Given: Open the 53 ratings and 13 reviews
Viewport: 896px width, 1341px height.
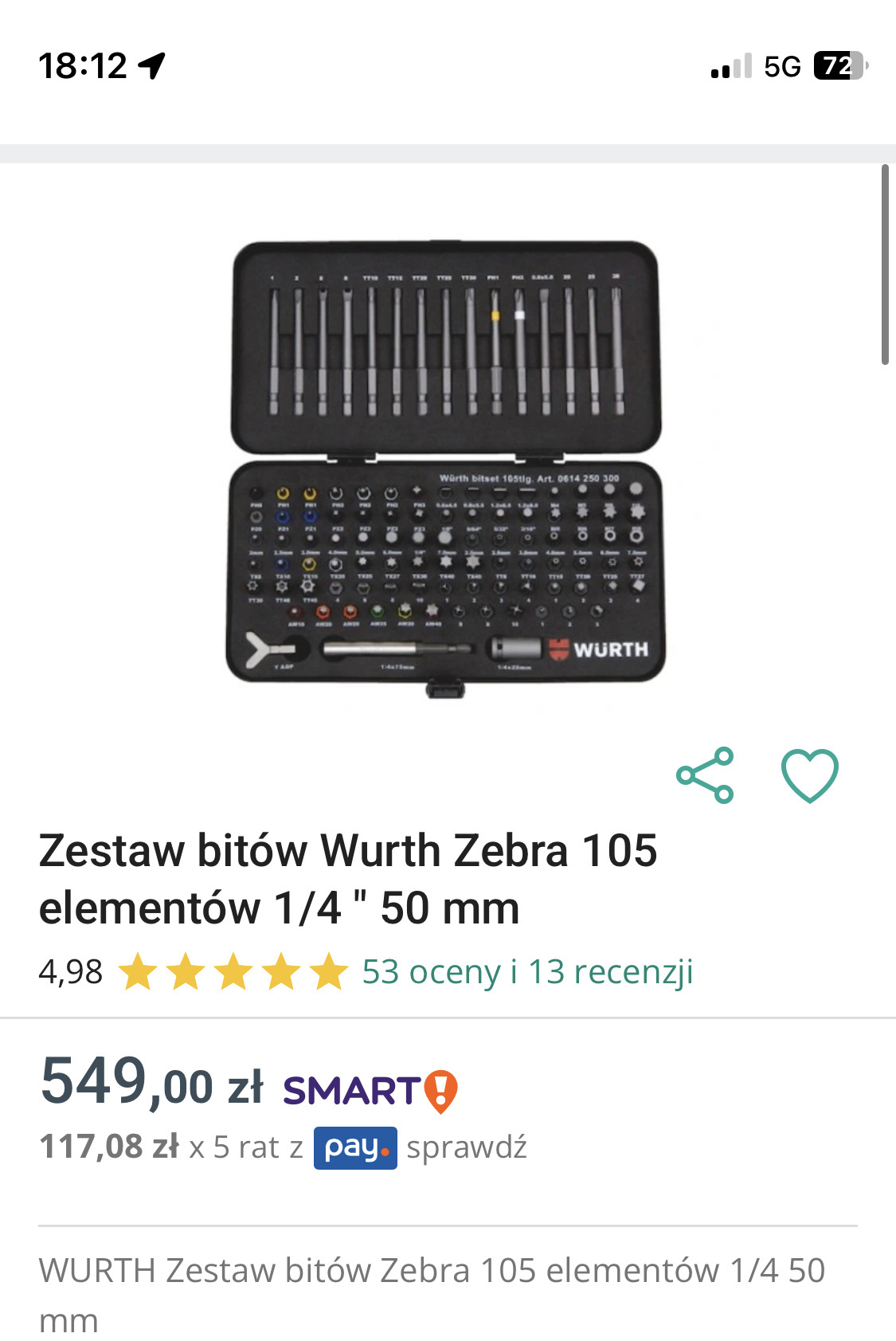Looking at the screenshot, I should 526,972.
